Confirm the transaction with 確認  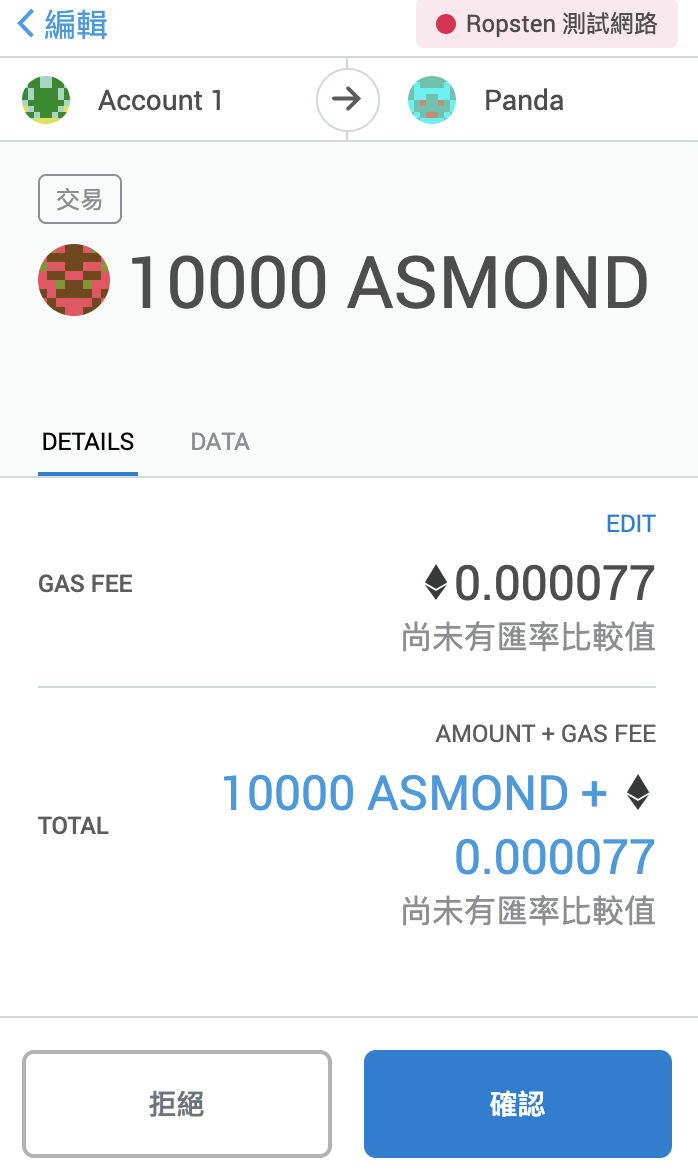pyautogui.click(x=517, y=1104)
